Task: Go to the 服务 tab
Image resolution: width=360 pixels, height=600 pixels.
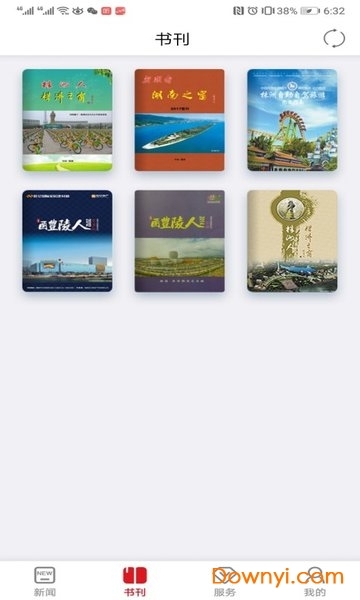Action: point(225,581)
